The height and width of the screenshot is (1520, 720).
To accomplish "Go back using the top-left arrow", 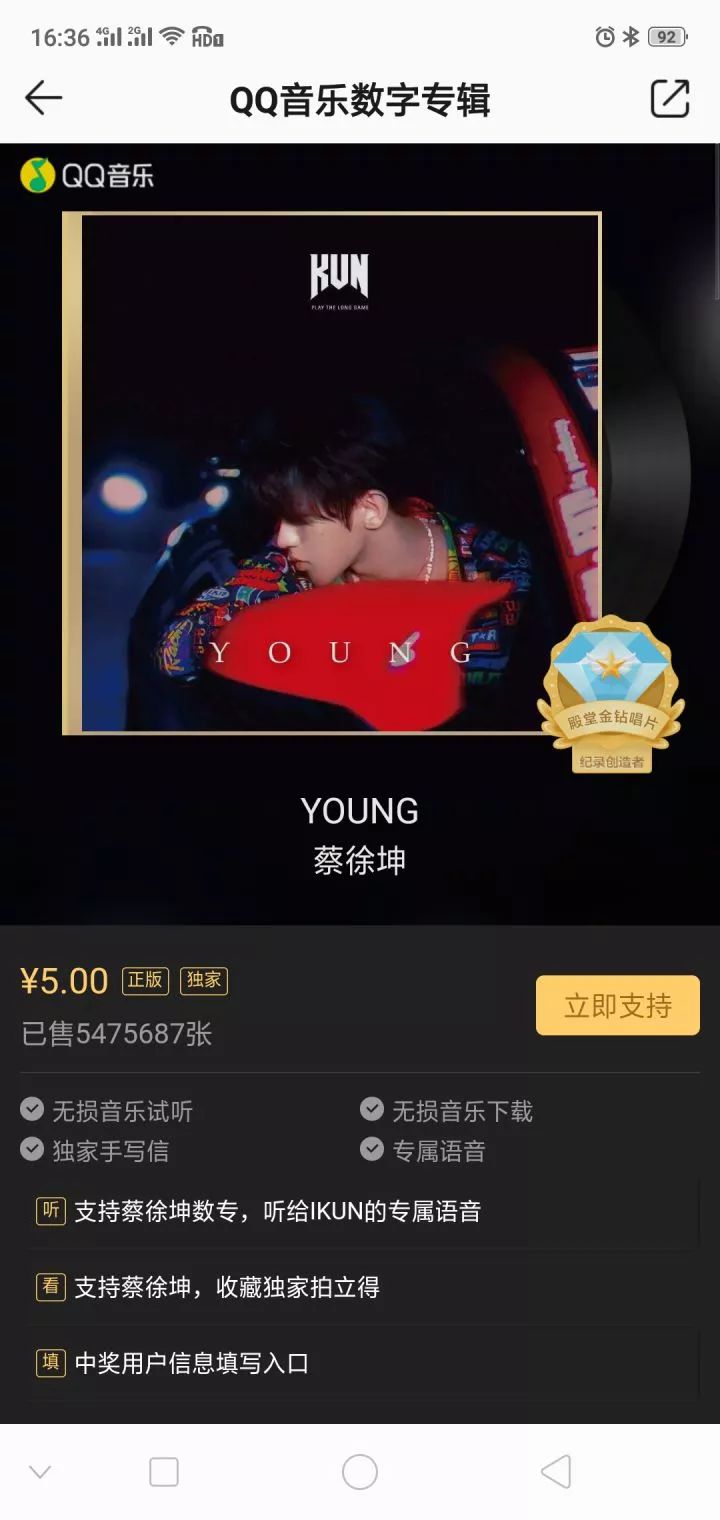I will (43, 98).
